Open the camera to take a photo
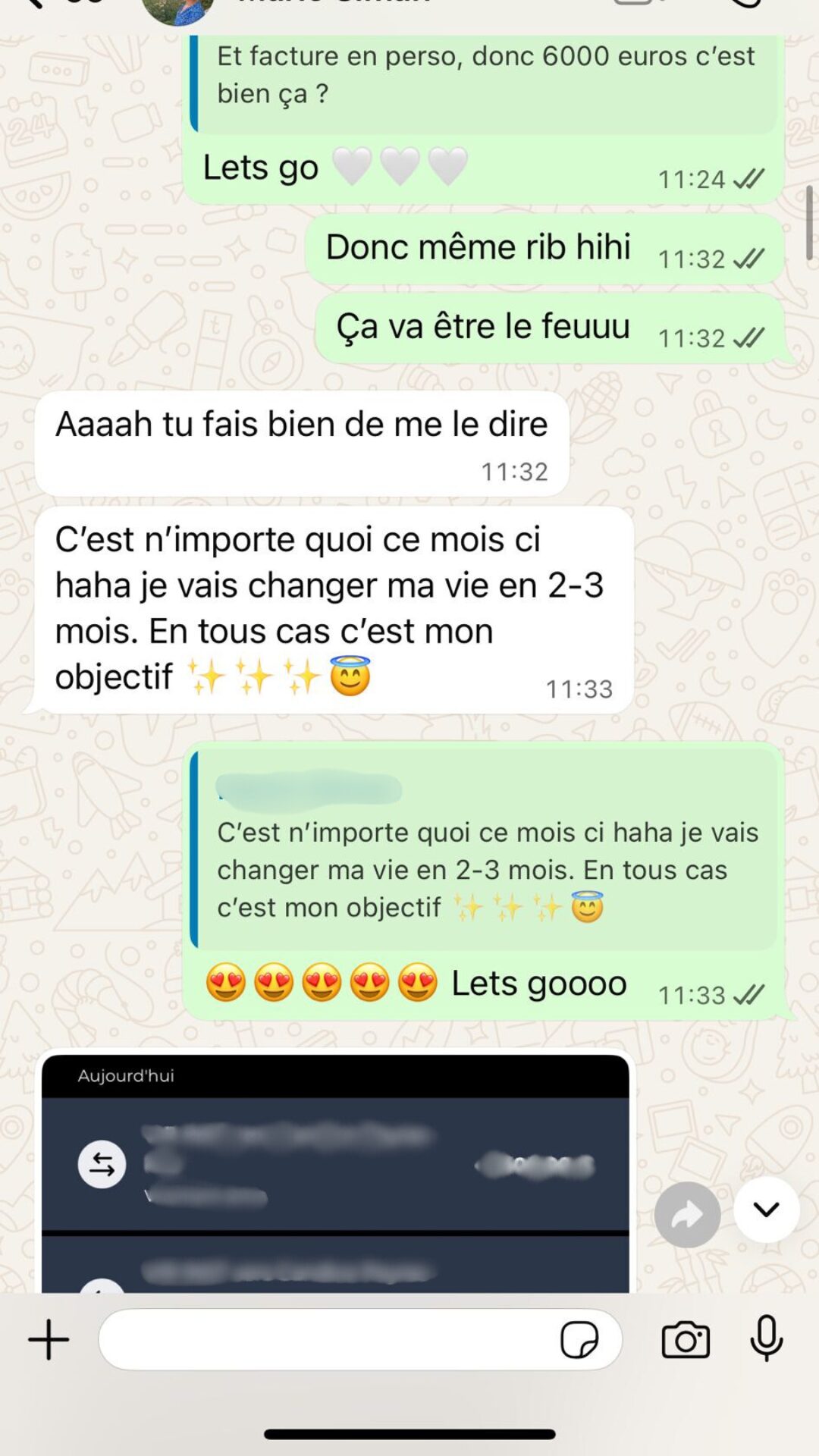 pyautogui.click(x=686, y=1339)
